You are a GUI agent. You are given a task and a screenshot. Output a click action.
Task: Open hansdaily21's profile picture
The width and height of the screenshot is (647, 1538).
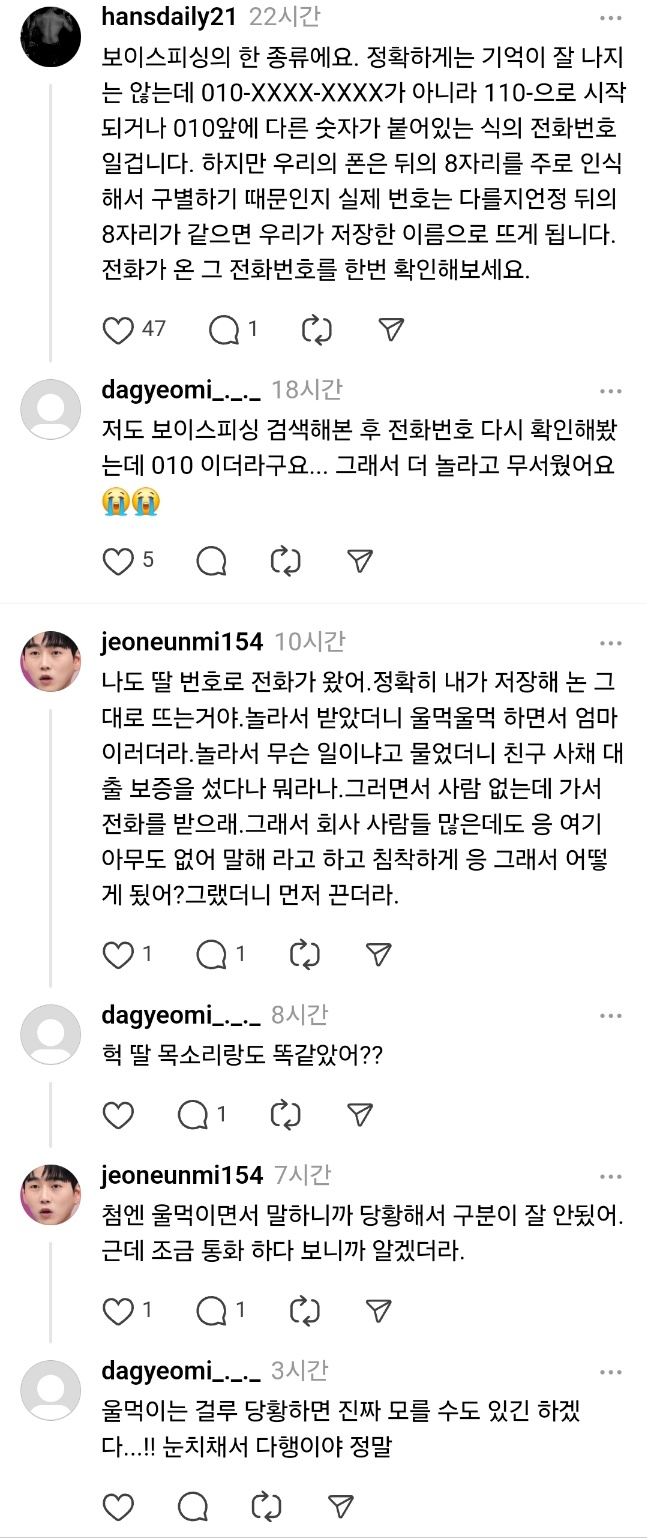pos(50,36)
